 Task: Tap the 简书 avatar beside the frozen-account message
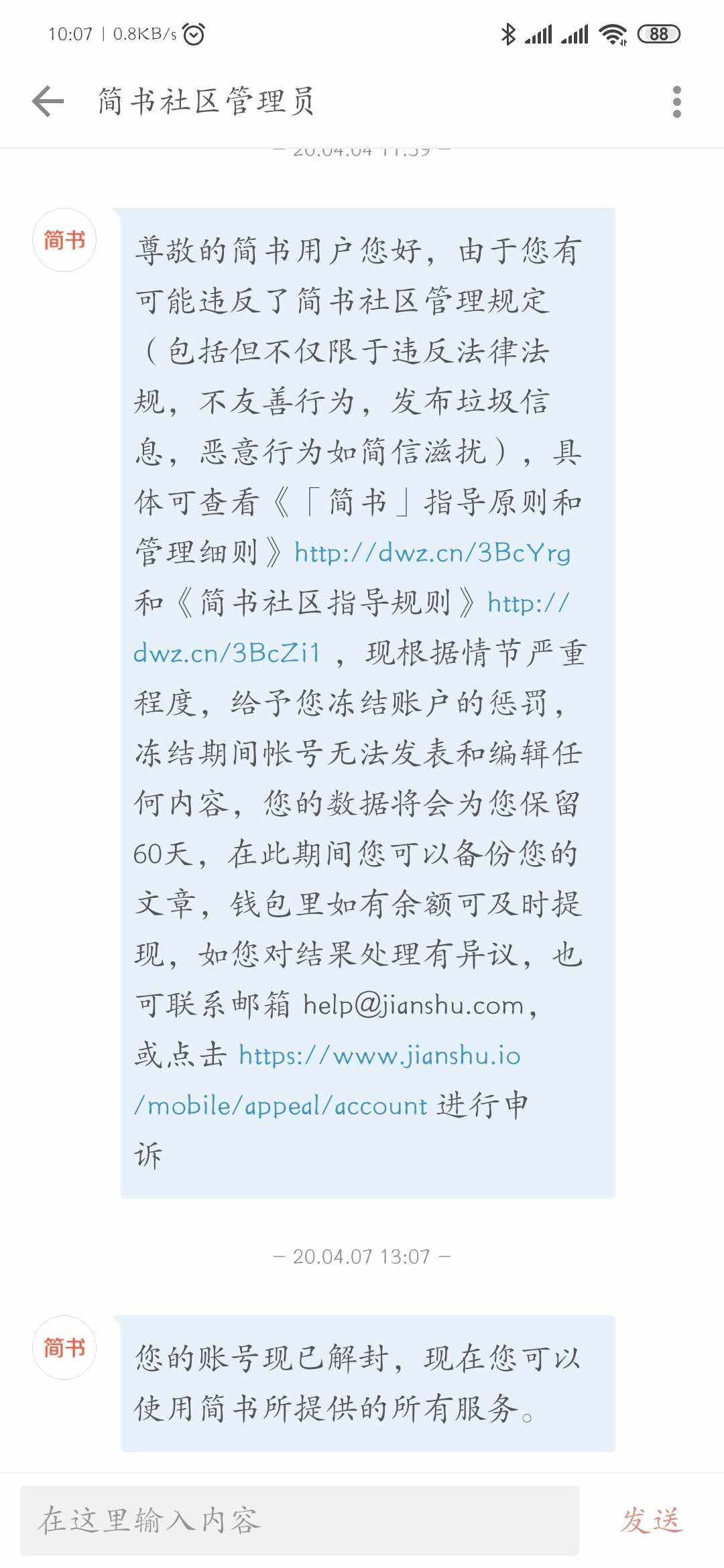64,240
